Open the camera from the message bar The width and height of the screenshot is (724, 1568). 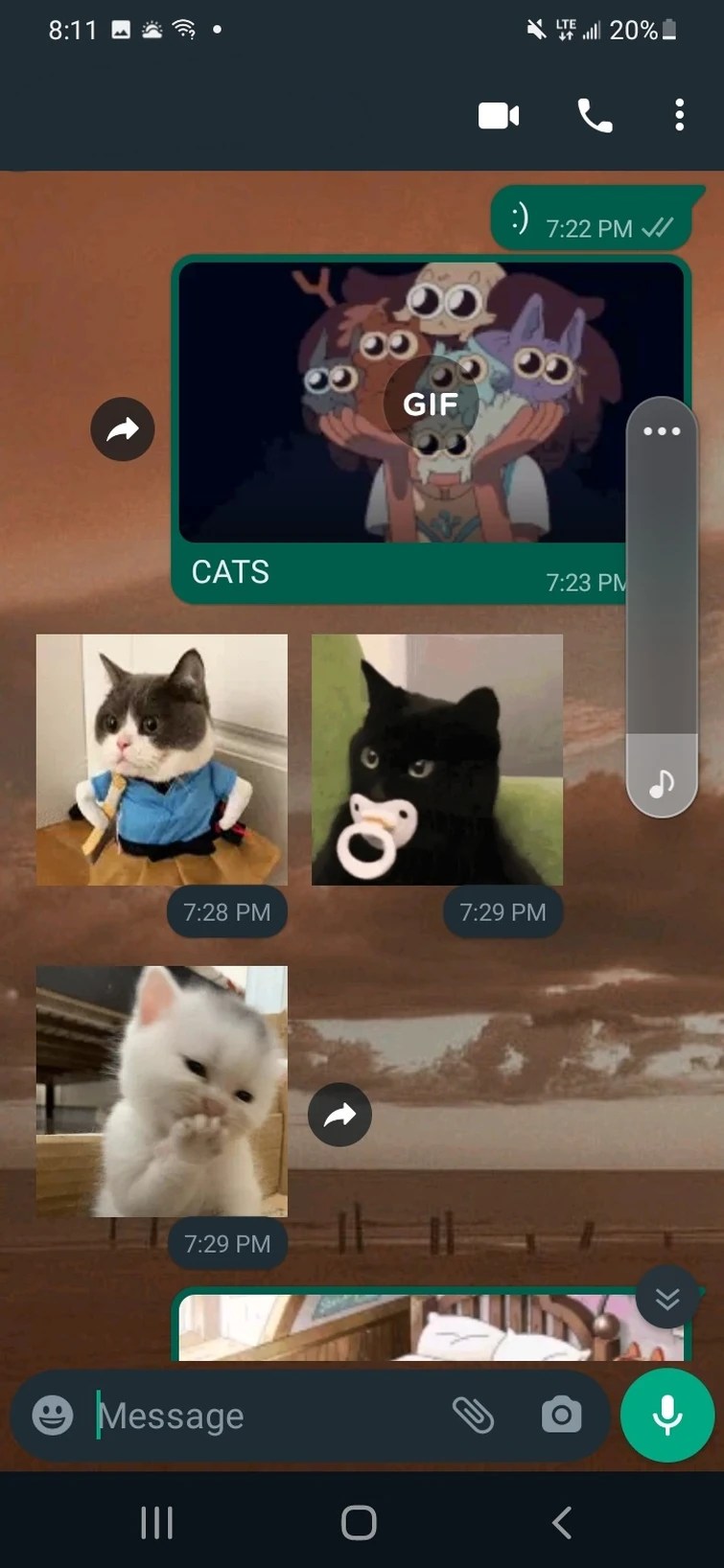561,1416
